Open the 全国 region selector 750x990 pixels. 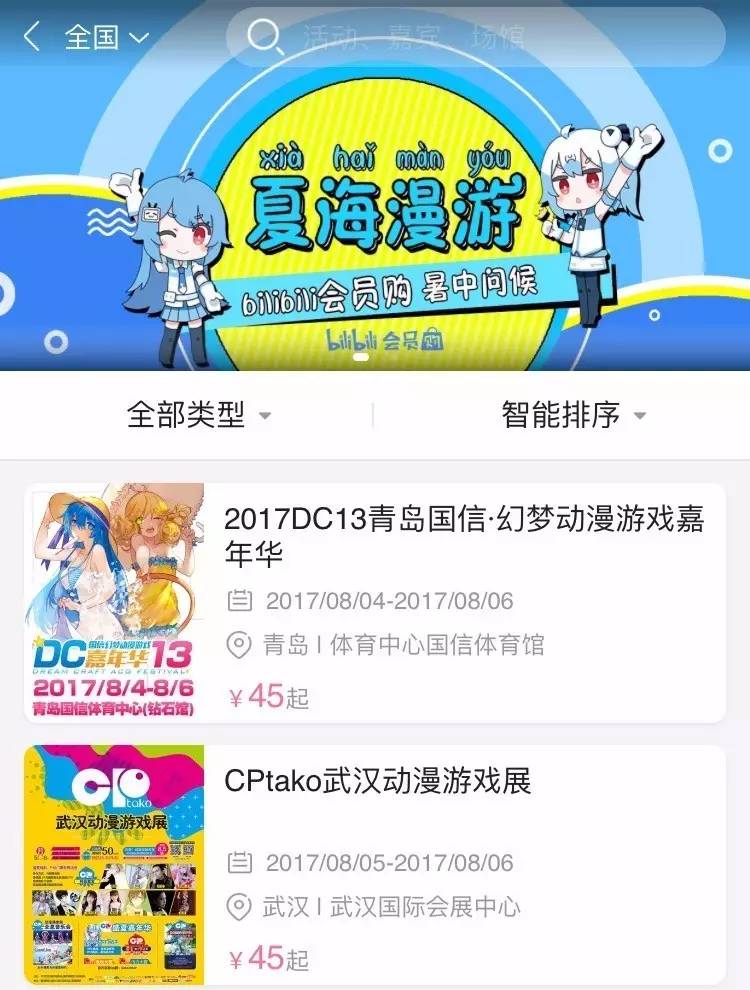pyautogui.click(x=106, y=38)
